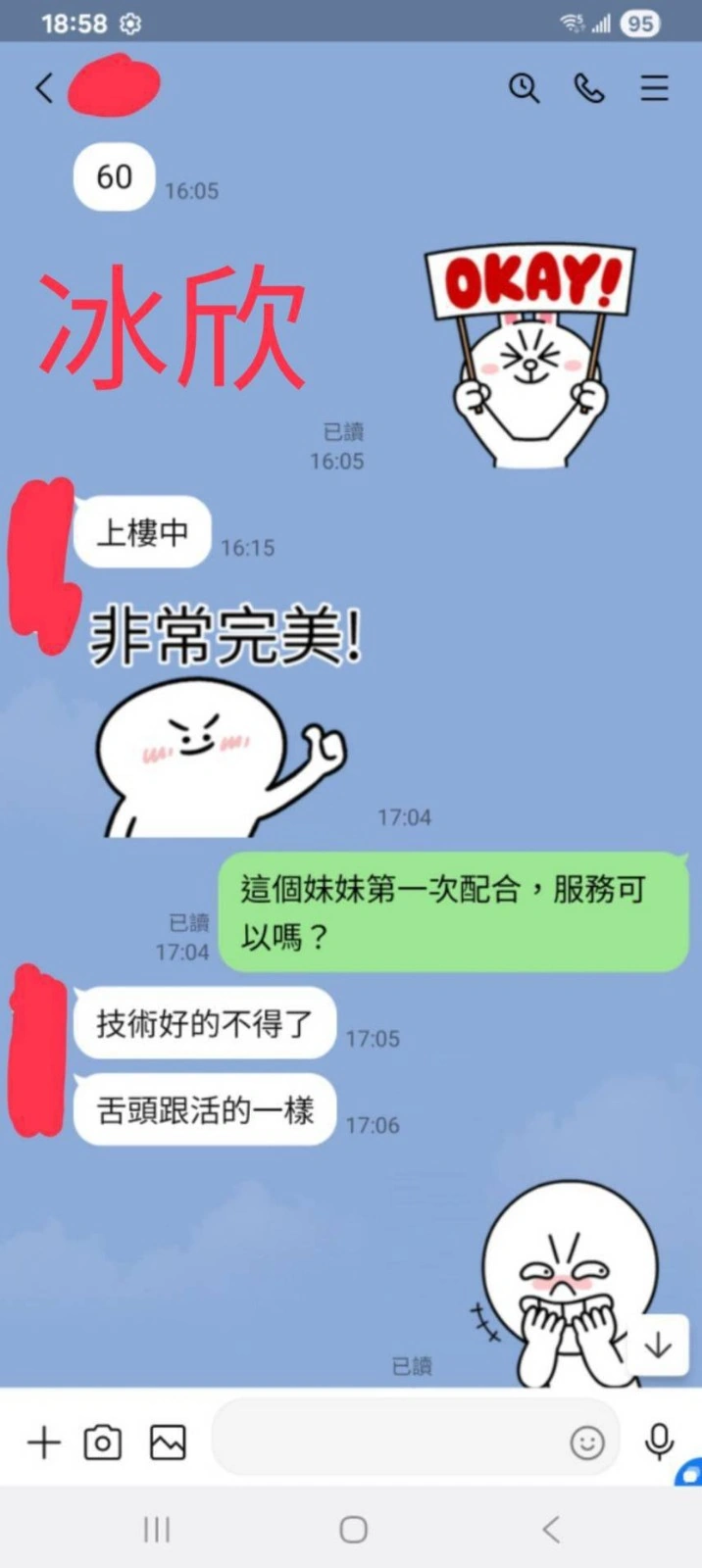702x1568 pixels.
Task: Open the camera
Action: (x=103, y=1443)
